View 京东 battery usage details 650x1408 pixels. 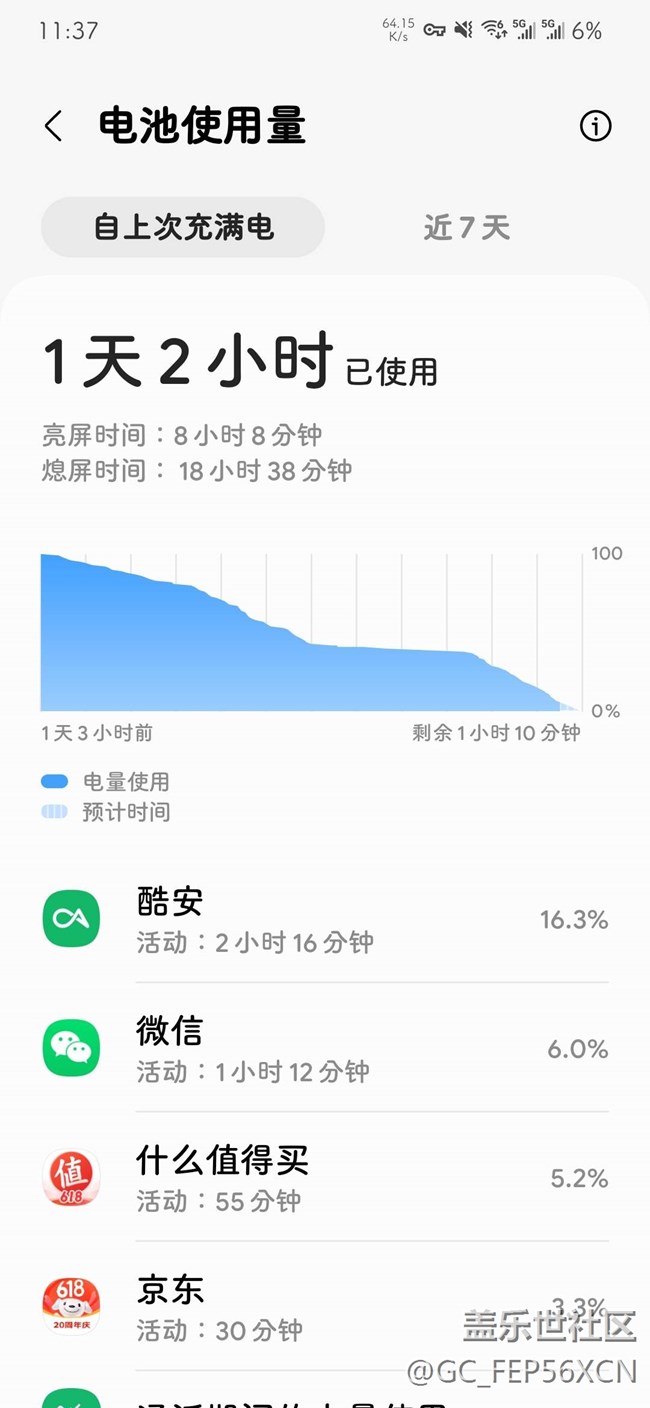[x=325, y=1306]
